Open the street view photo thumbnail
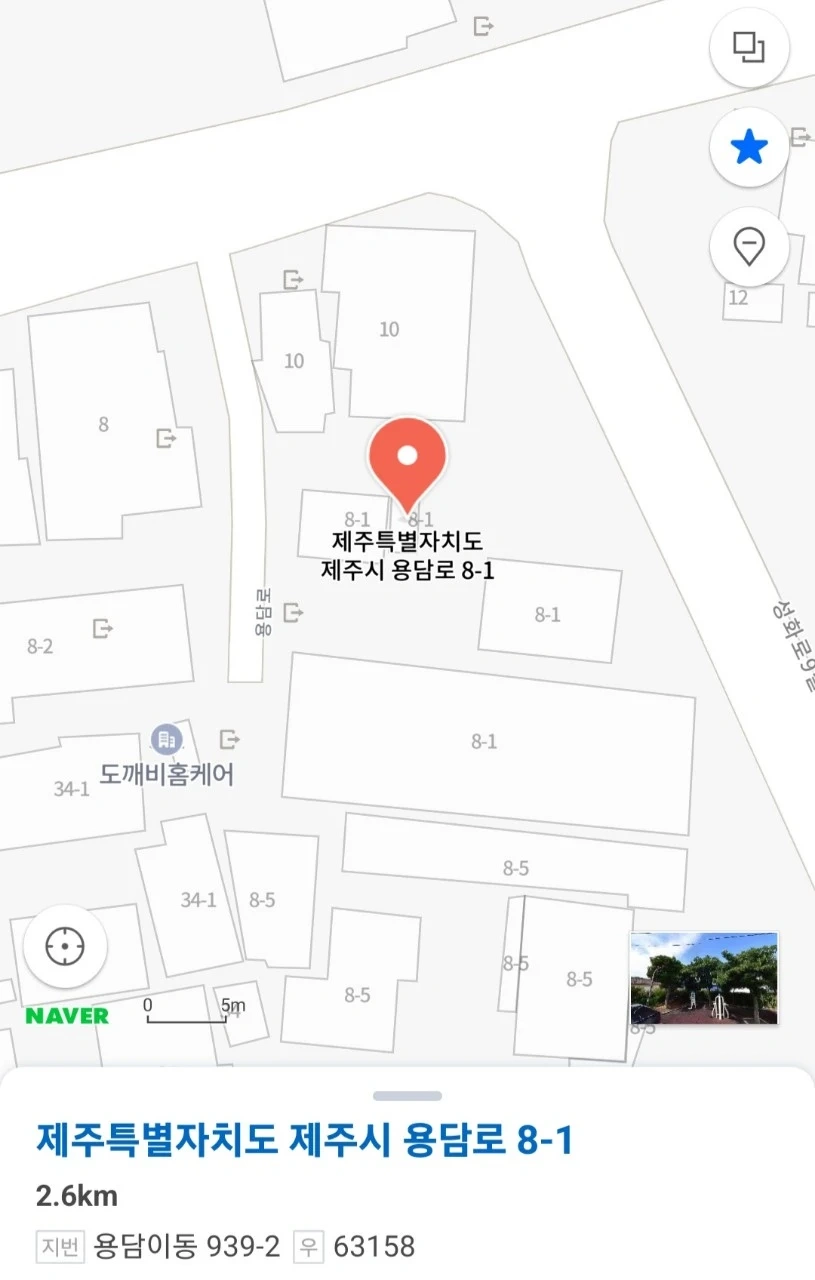Image resolution: width=815 pixels, height=1280 pixels. point(704,978)
